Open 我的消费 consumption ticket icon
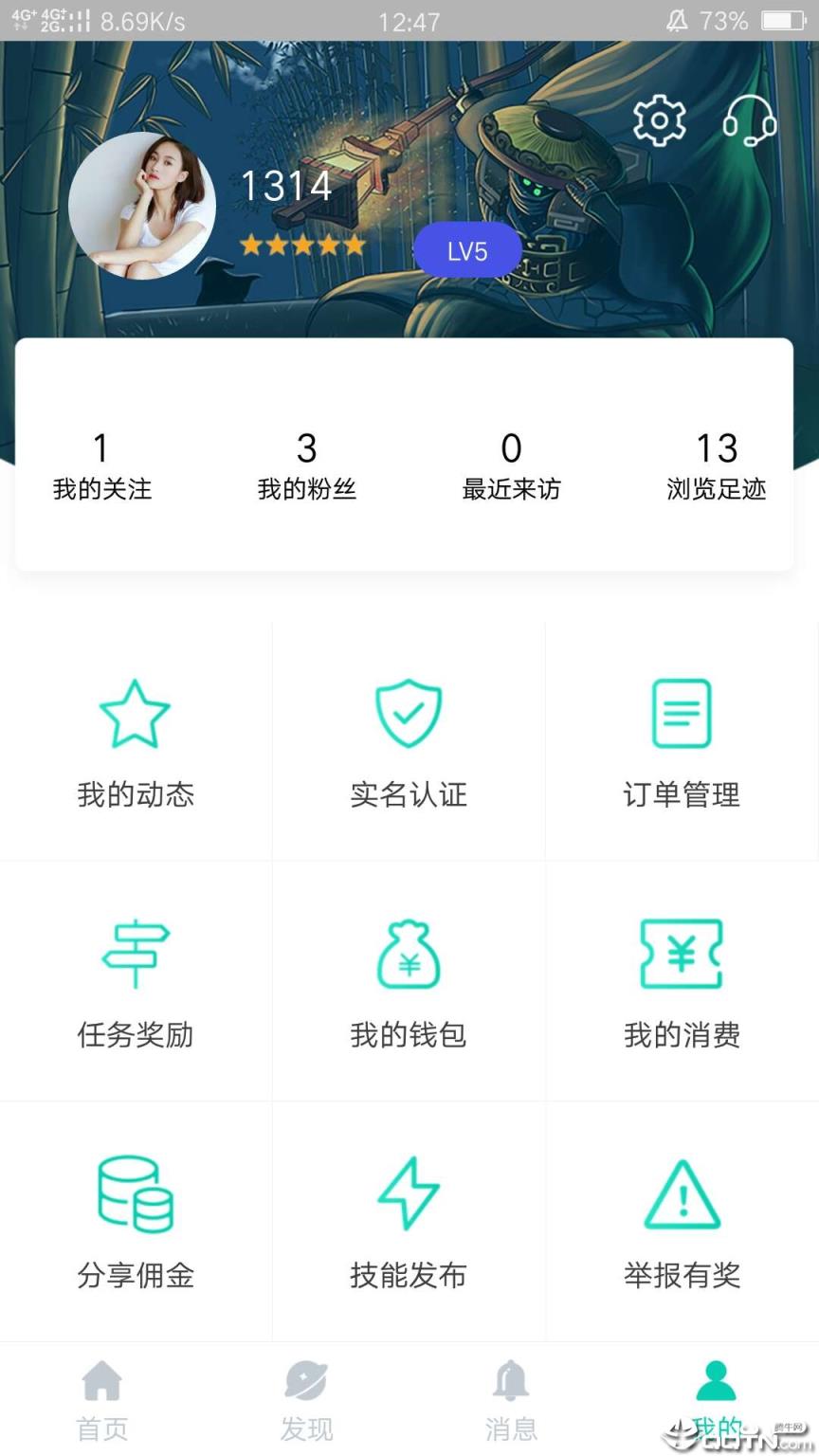This screenshot has height=1456, width=819. click(x=681, y=953)
